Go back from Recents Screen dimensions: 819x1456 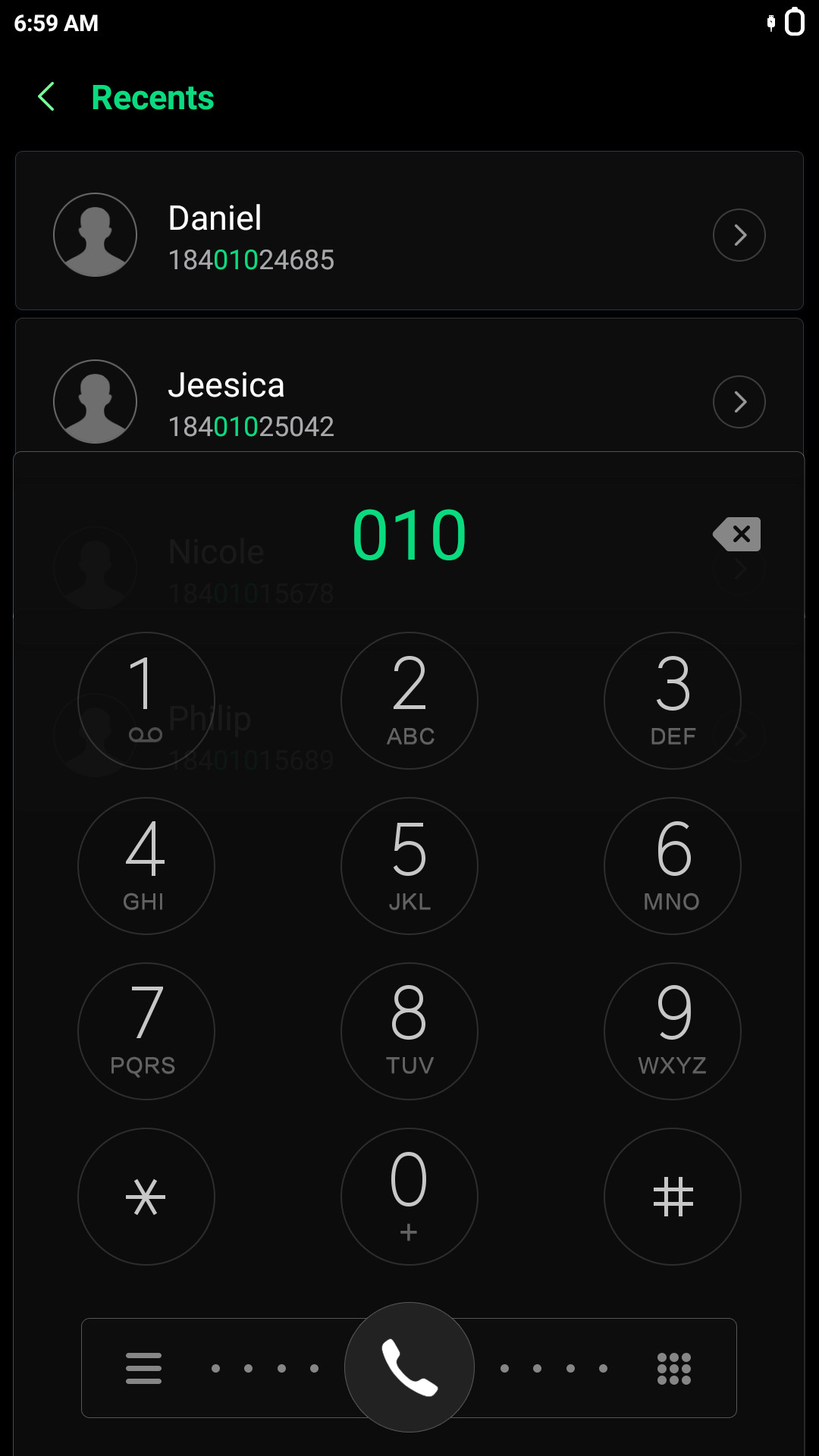coord(46,97)
